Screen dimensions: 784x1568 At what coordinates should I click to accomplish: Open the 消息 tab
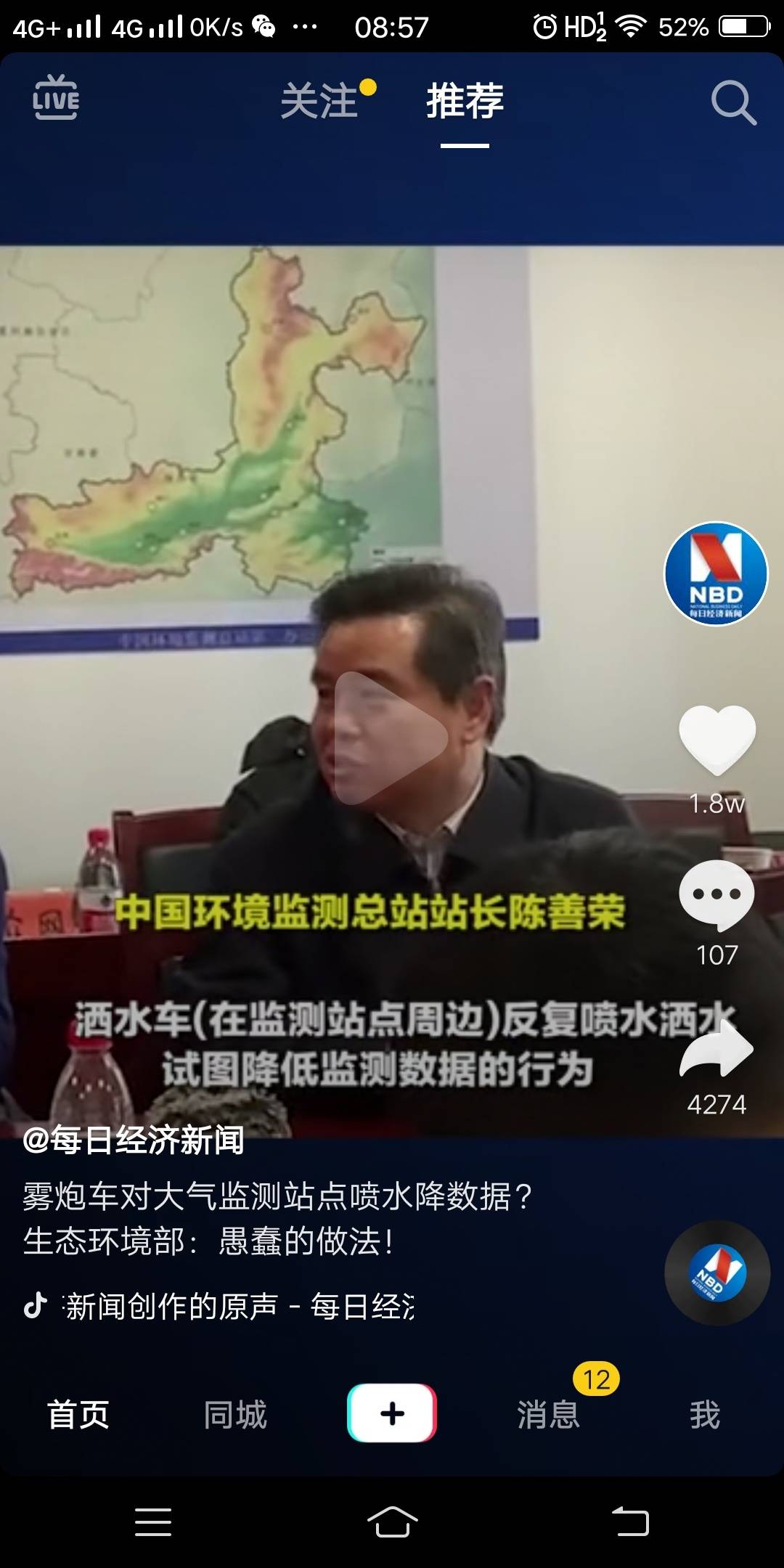tap(549, 1414)
